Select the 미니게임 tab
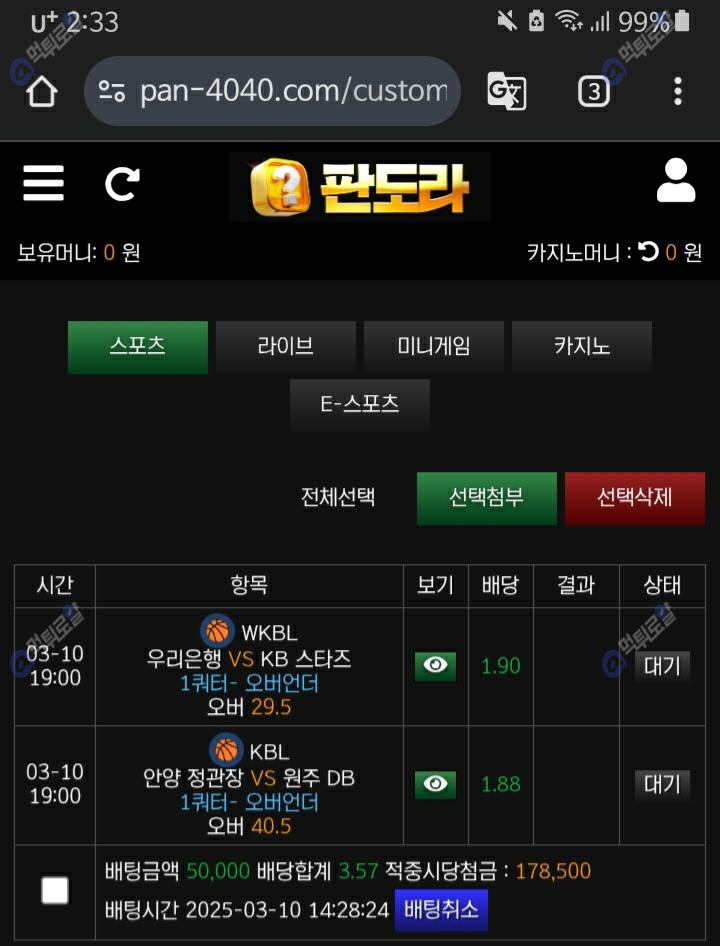720x946 pixels. click(434, 347)
